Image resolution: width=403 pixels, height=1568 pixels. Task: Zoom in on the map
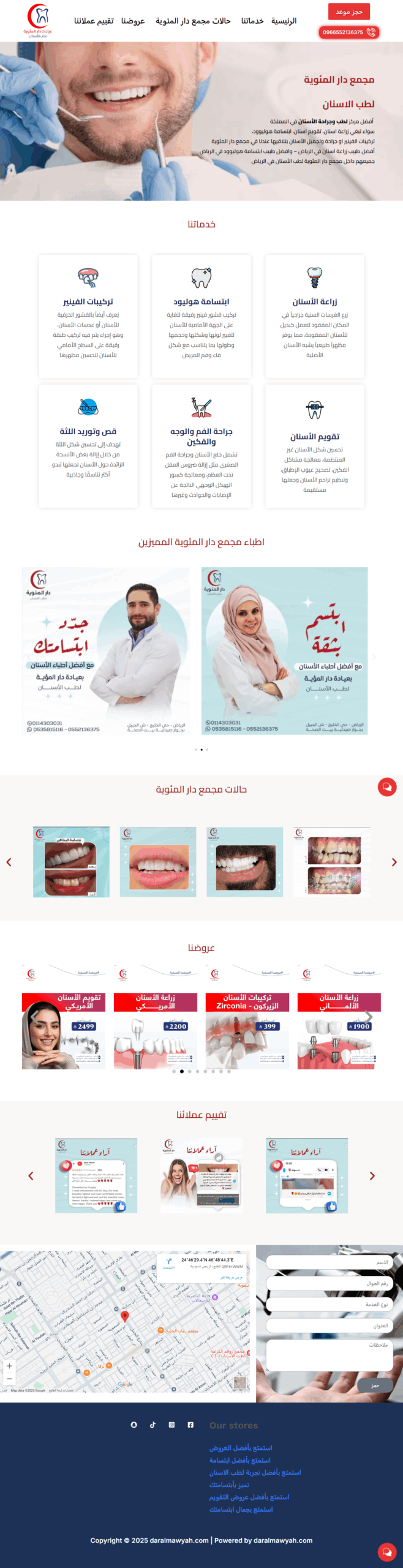(9, 1365)
